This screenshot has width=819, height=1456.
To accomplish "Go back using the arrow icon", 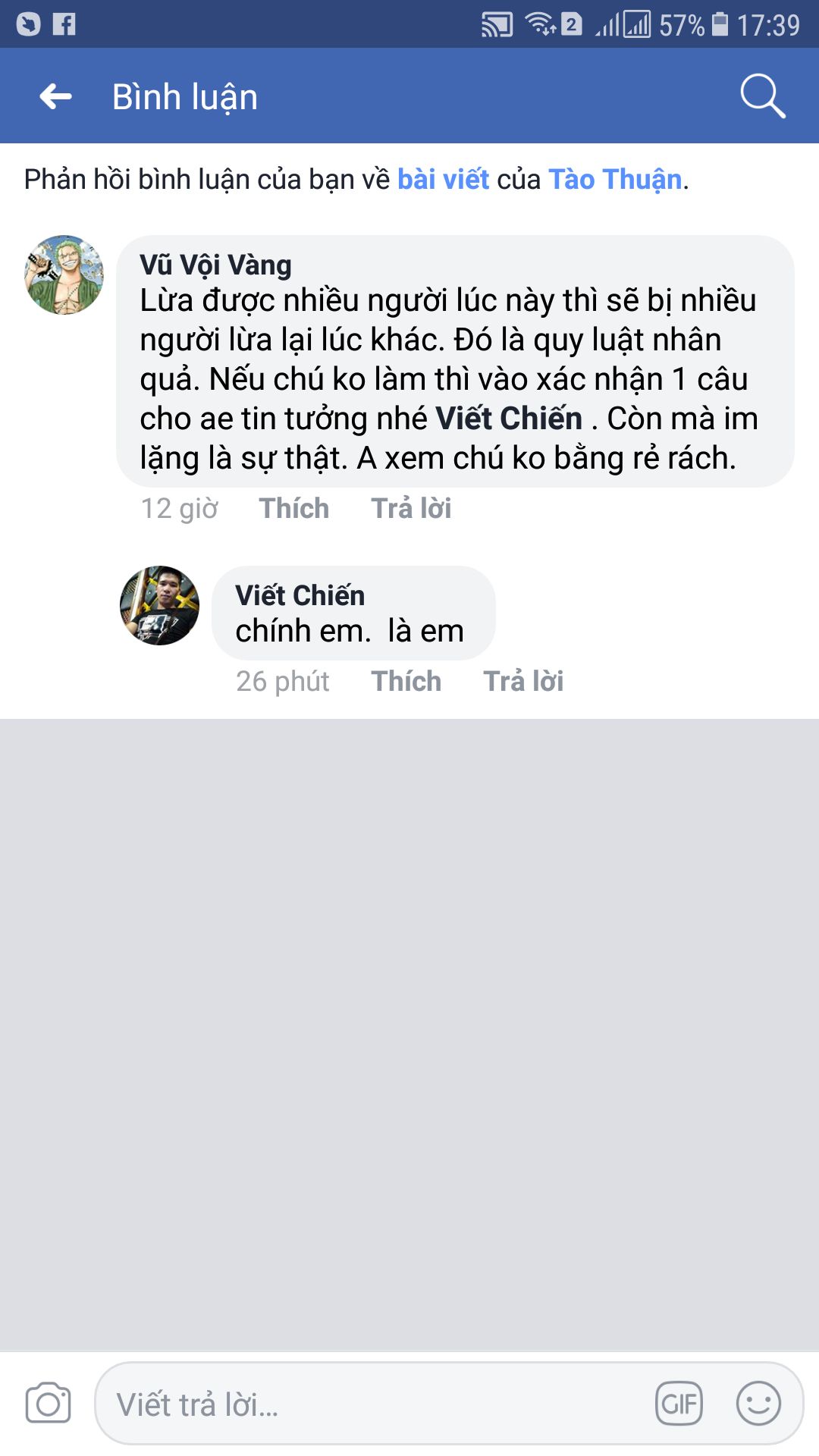I will (x=55, y=96).
